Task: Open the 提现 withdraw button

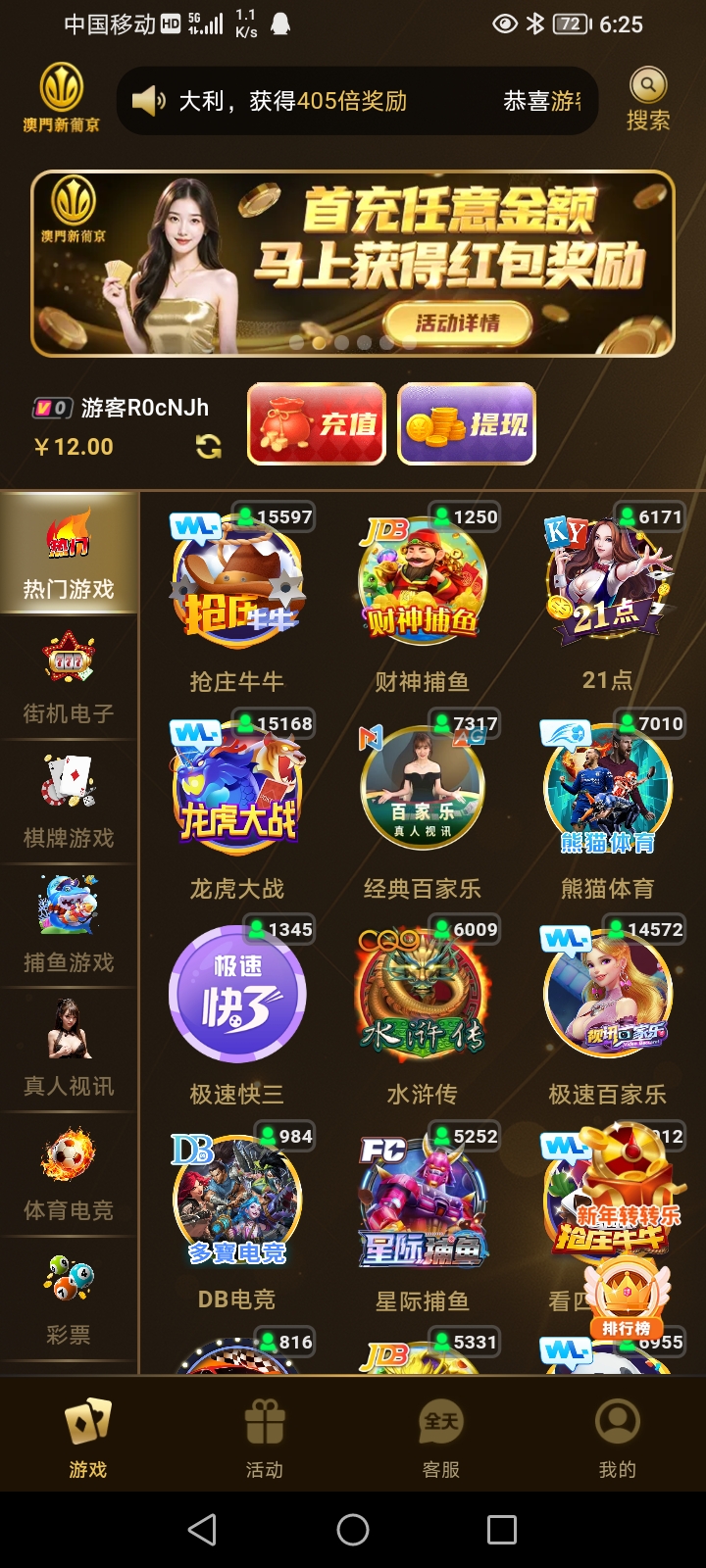Action: (x=467, y=423)
